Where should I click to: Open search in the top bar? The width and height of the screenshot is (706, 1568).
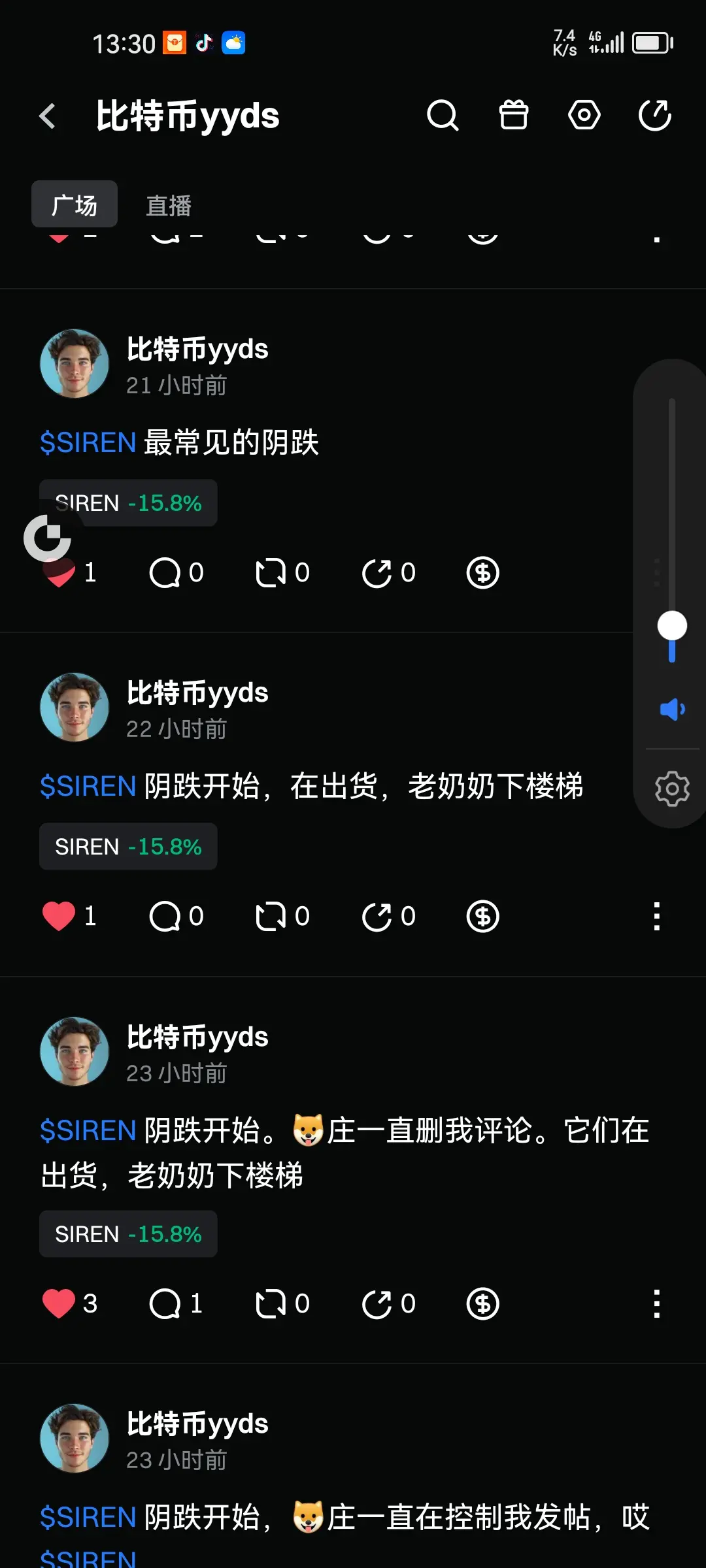coord(443,116)
